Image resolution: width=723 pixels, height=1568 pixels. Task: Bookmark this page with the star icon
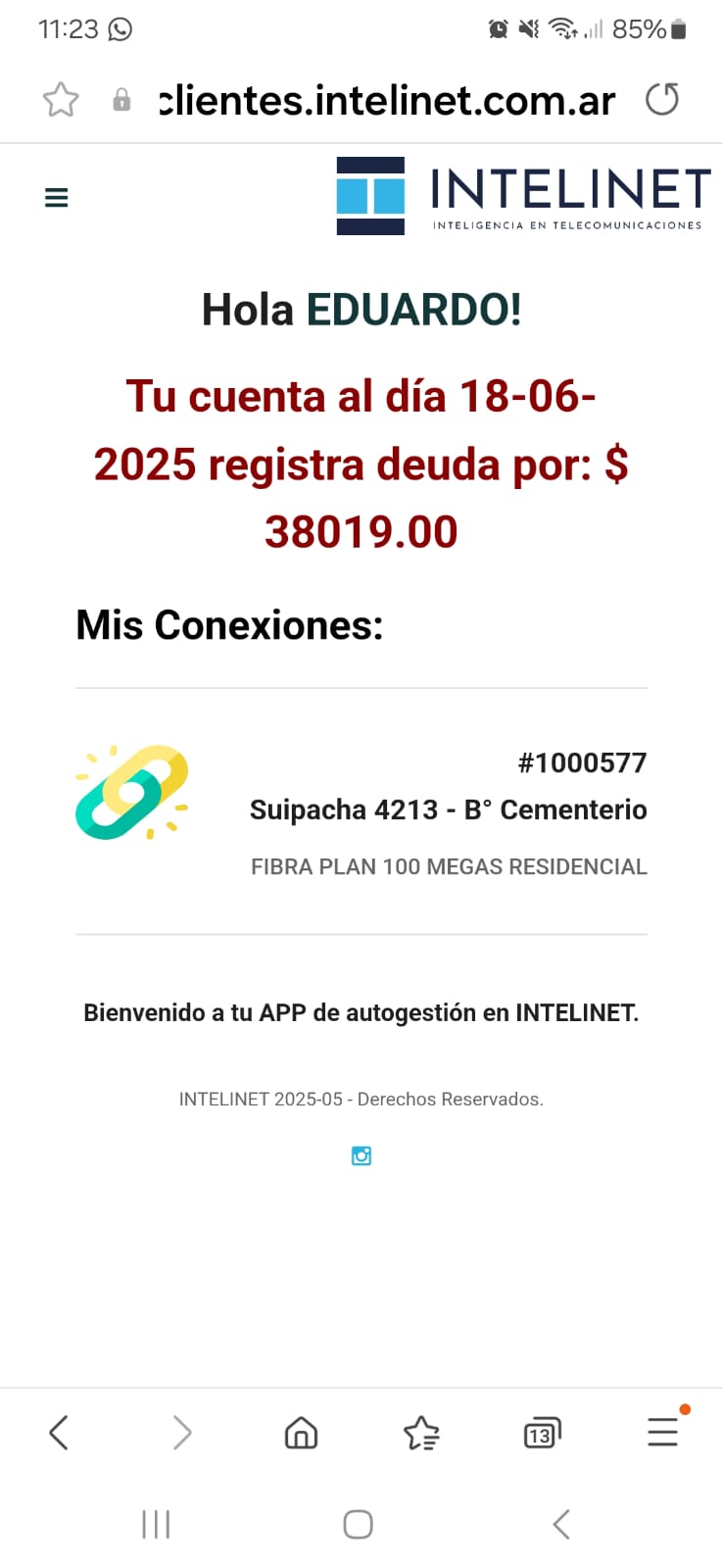(x=61, y=100)
